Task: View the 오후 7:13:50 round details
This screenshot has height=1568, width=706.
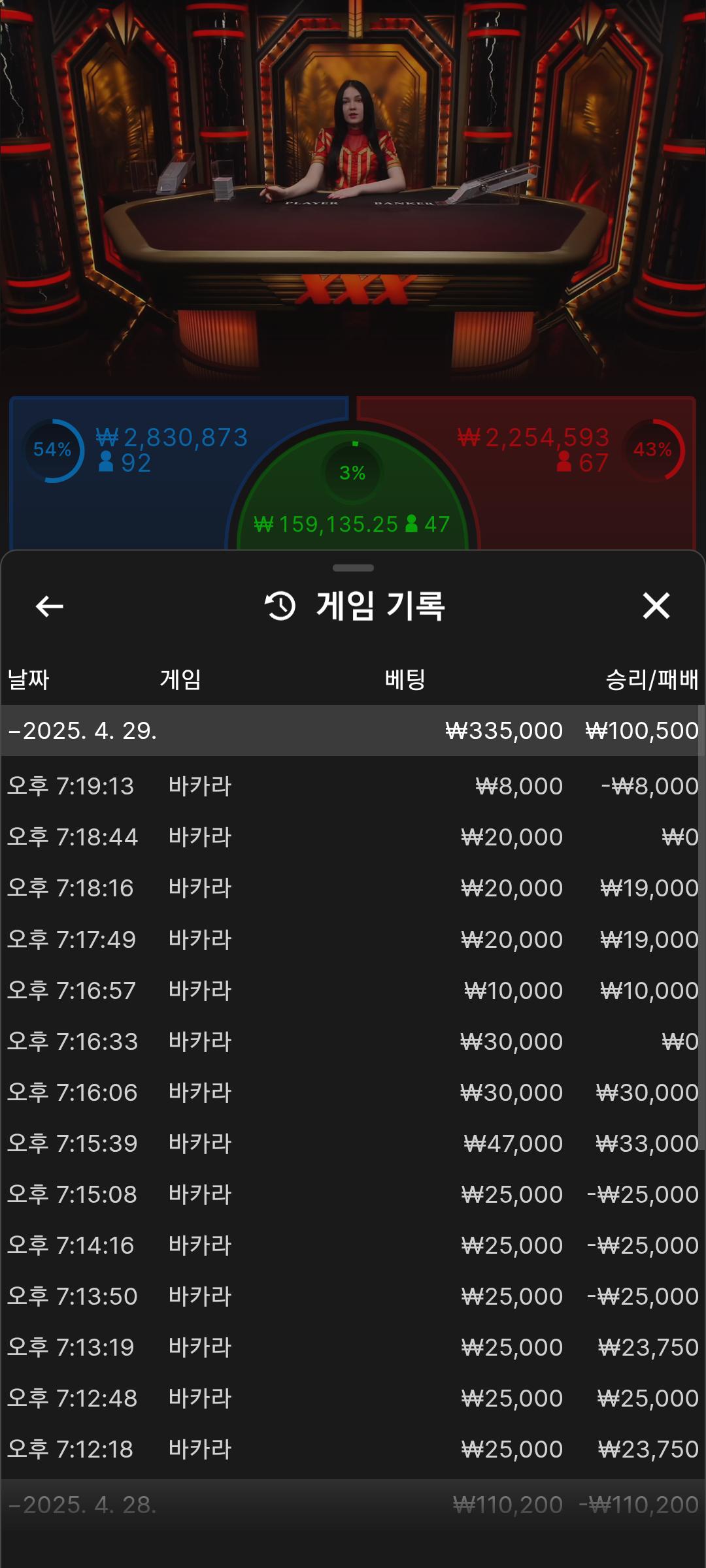Action: tap(353, 1296)
